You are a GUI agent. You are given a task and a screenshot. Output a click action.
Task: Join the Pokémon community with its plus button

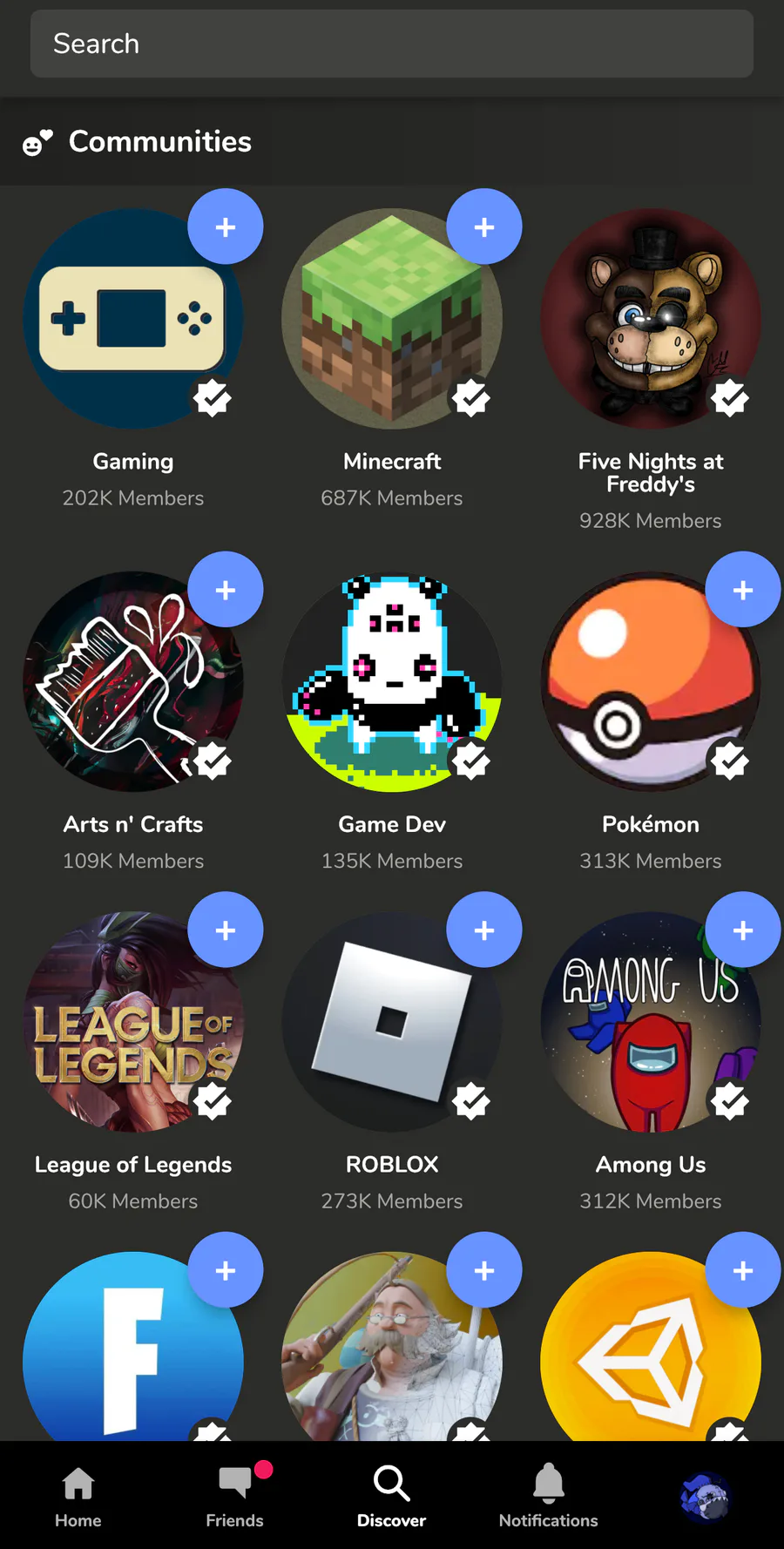point(743,590)
